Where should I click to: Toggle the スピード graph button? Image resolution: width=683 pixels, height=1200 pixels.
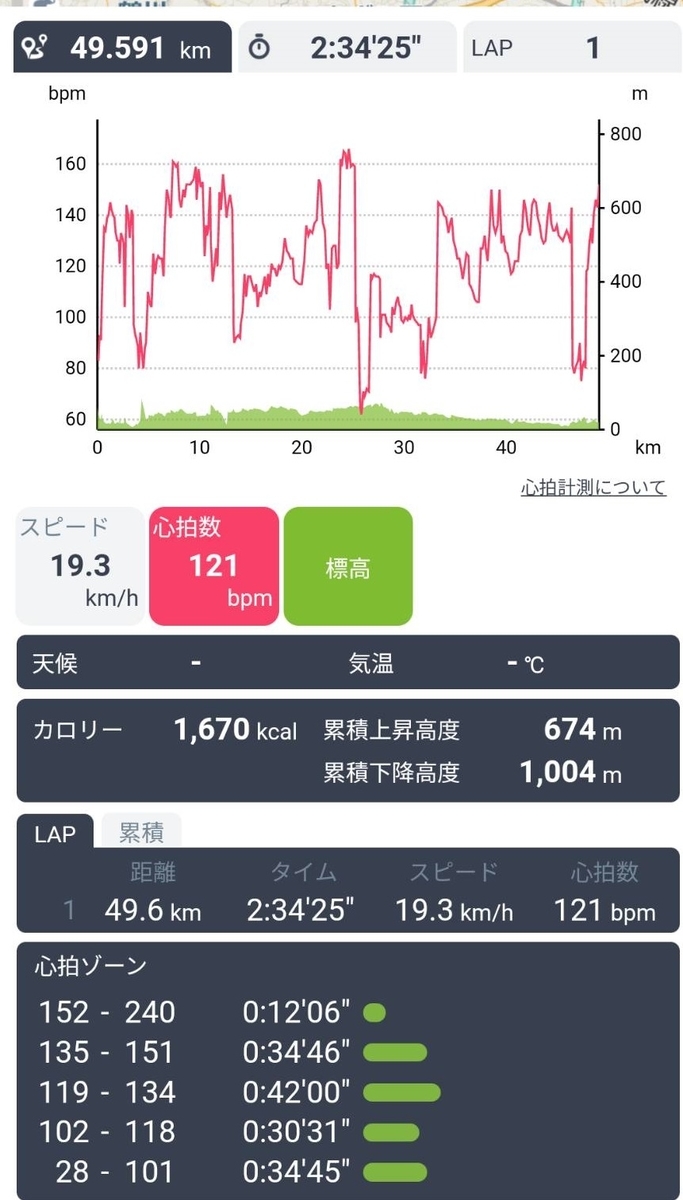point(80,566)
